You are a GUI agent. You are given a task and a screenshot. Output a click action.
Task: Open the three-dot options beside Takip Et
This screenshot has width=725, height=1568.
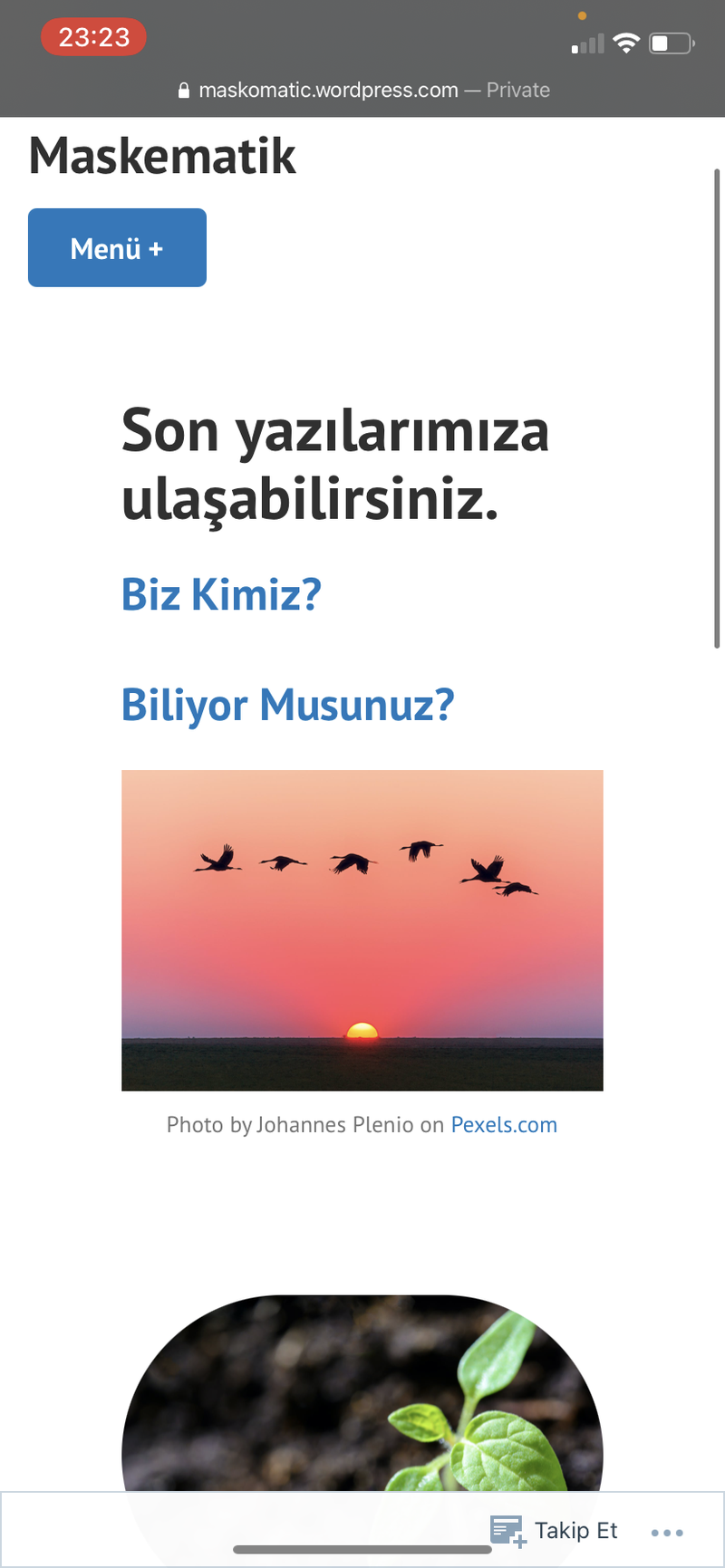(667, 1532)
